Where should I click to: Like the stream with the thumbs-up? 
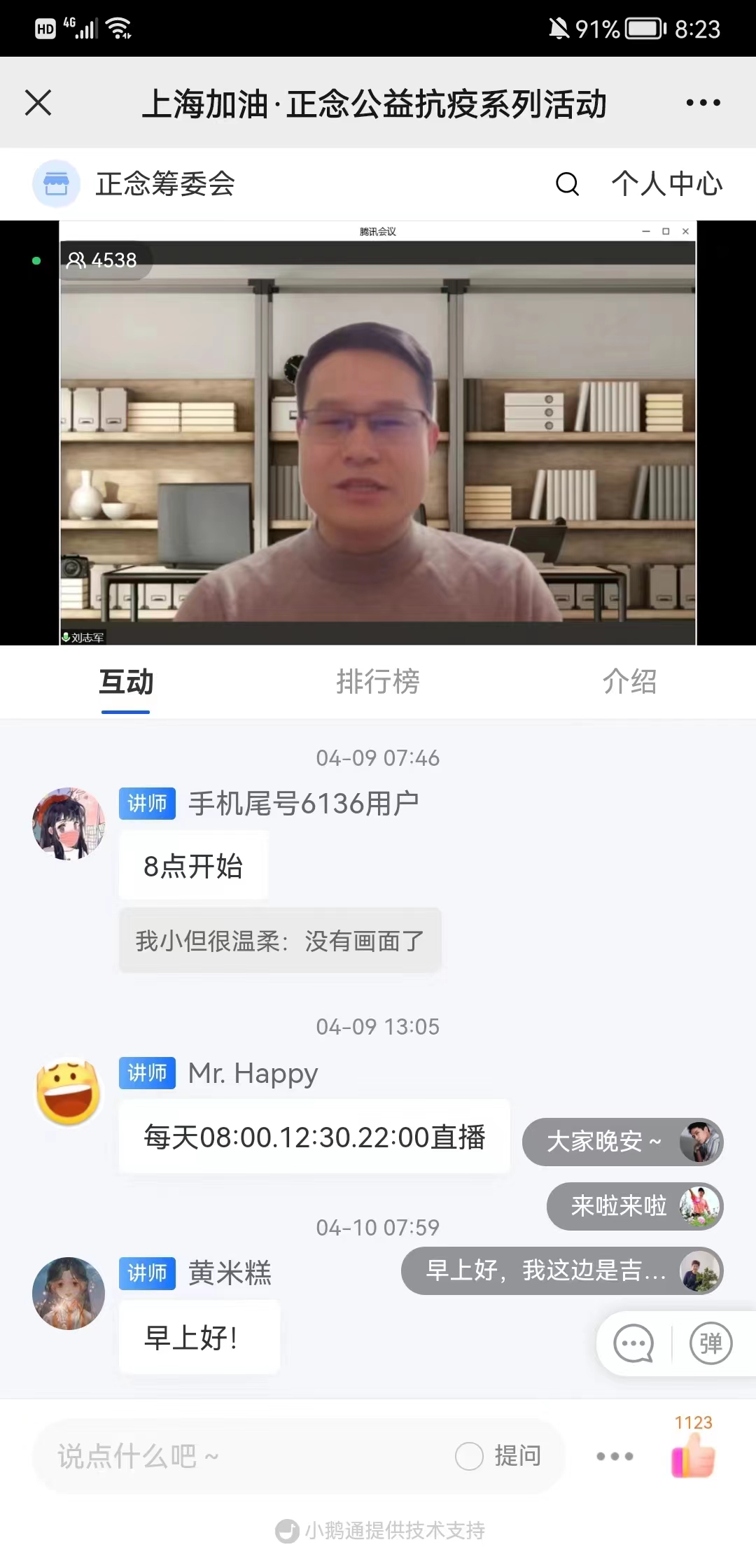(x=693, y=1455)
